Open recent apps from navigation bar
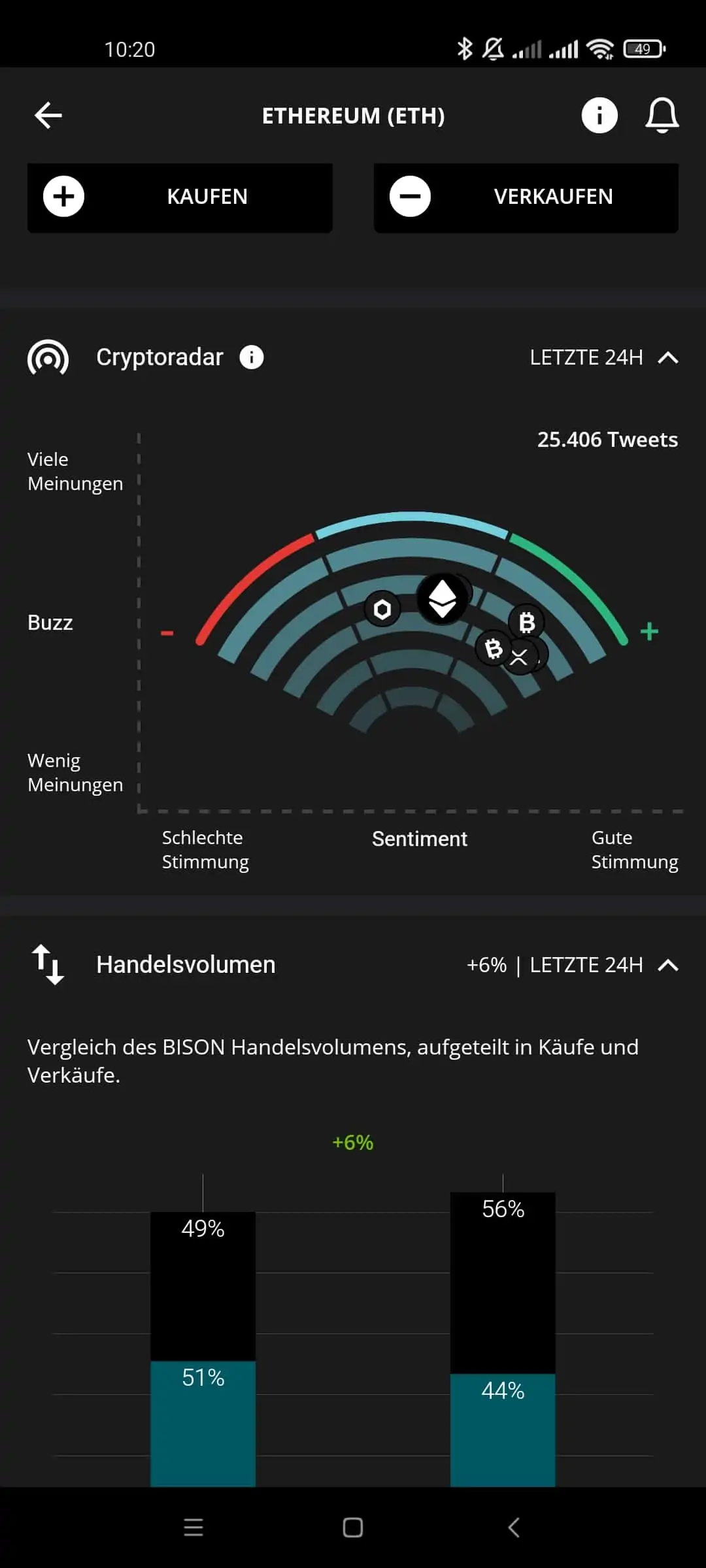Screen dimensions: 706x1568 [193, 1527]
